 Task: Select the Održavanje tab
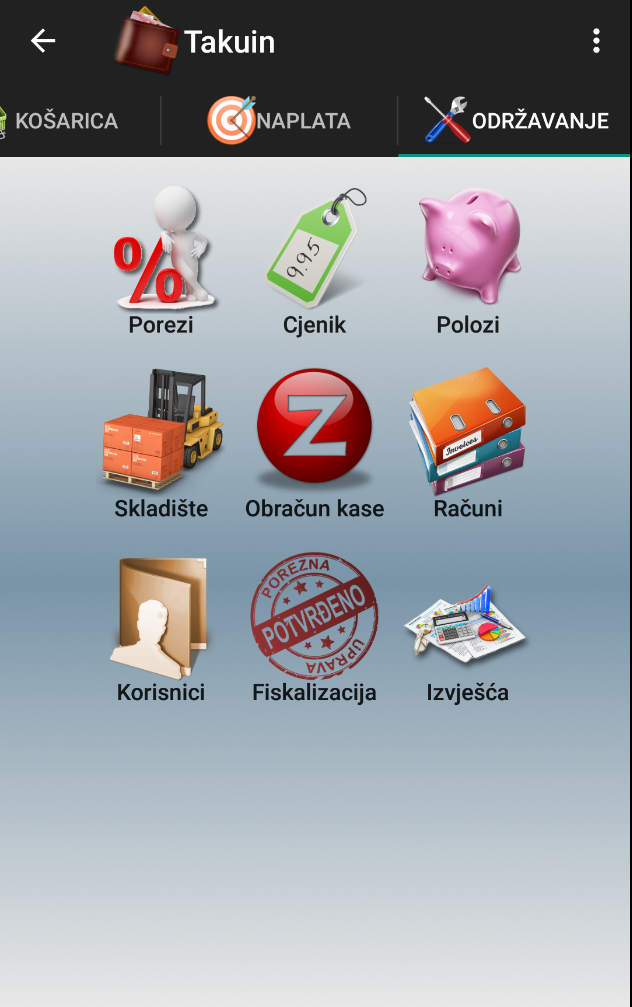coord(516,121)
